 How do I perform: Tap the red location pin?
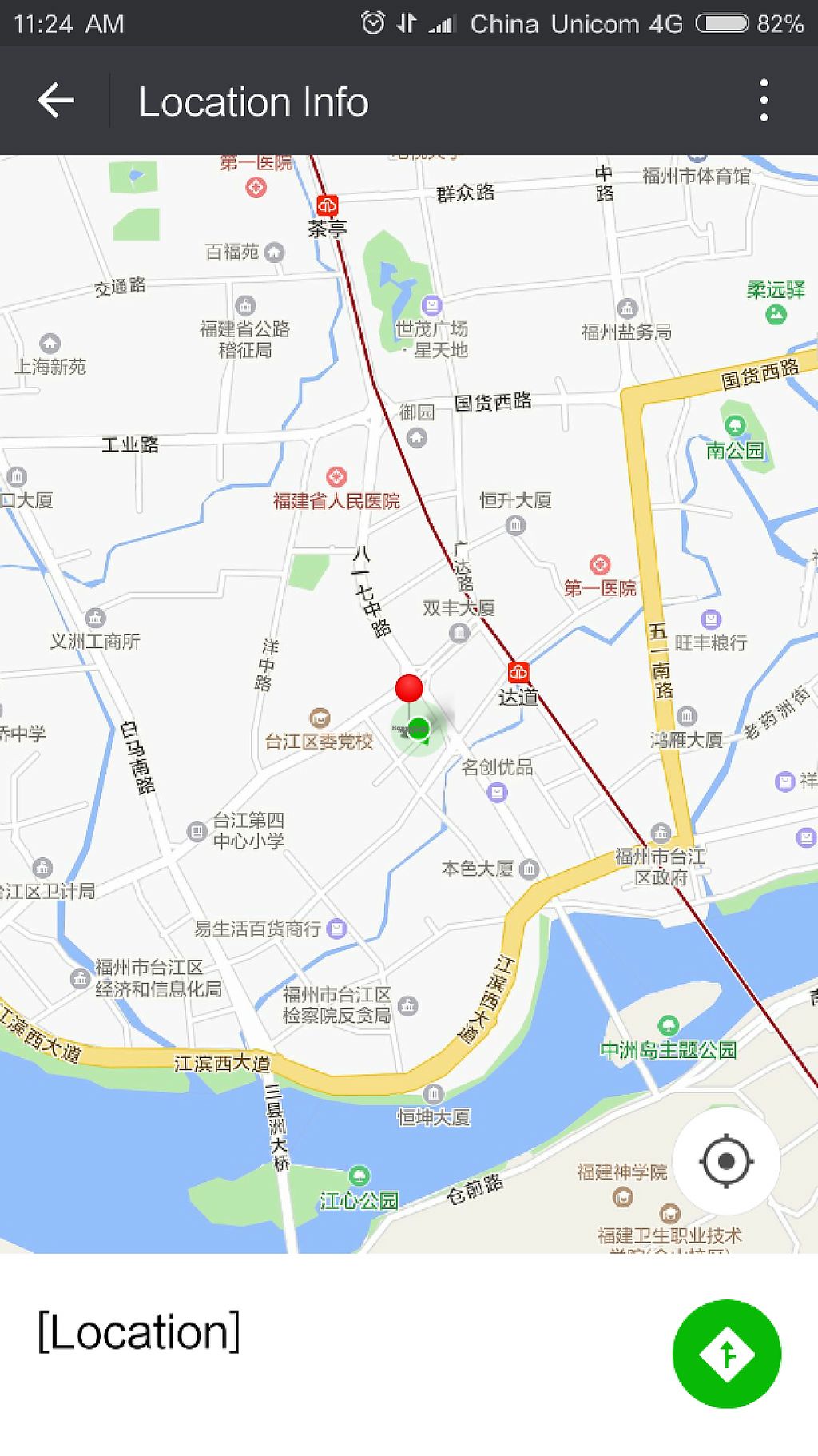click(x=409, y=689)
